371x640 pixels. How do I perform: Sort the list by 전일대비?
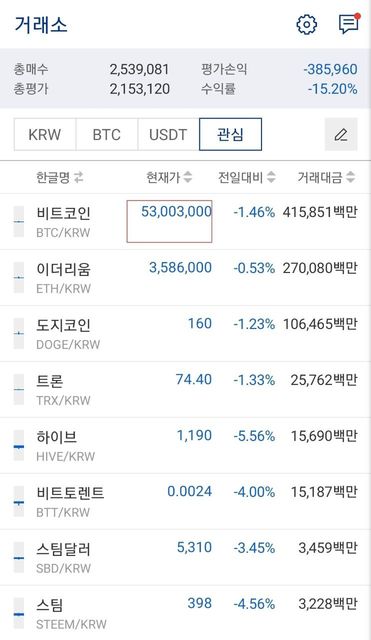(x=247, y=178)
